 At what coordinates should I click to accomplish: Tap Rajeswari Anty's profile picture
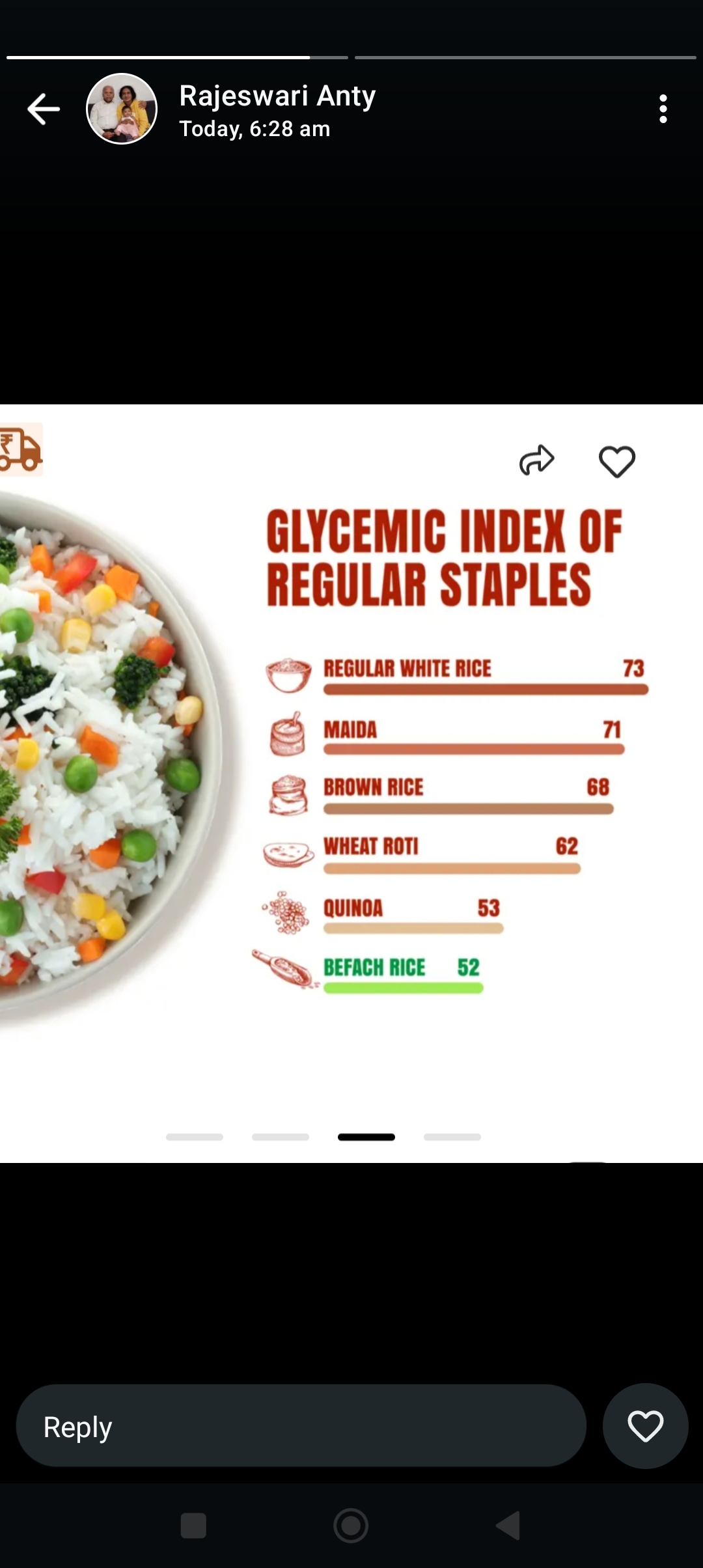click(x=122, y=109)
